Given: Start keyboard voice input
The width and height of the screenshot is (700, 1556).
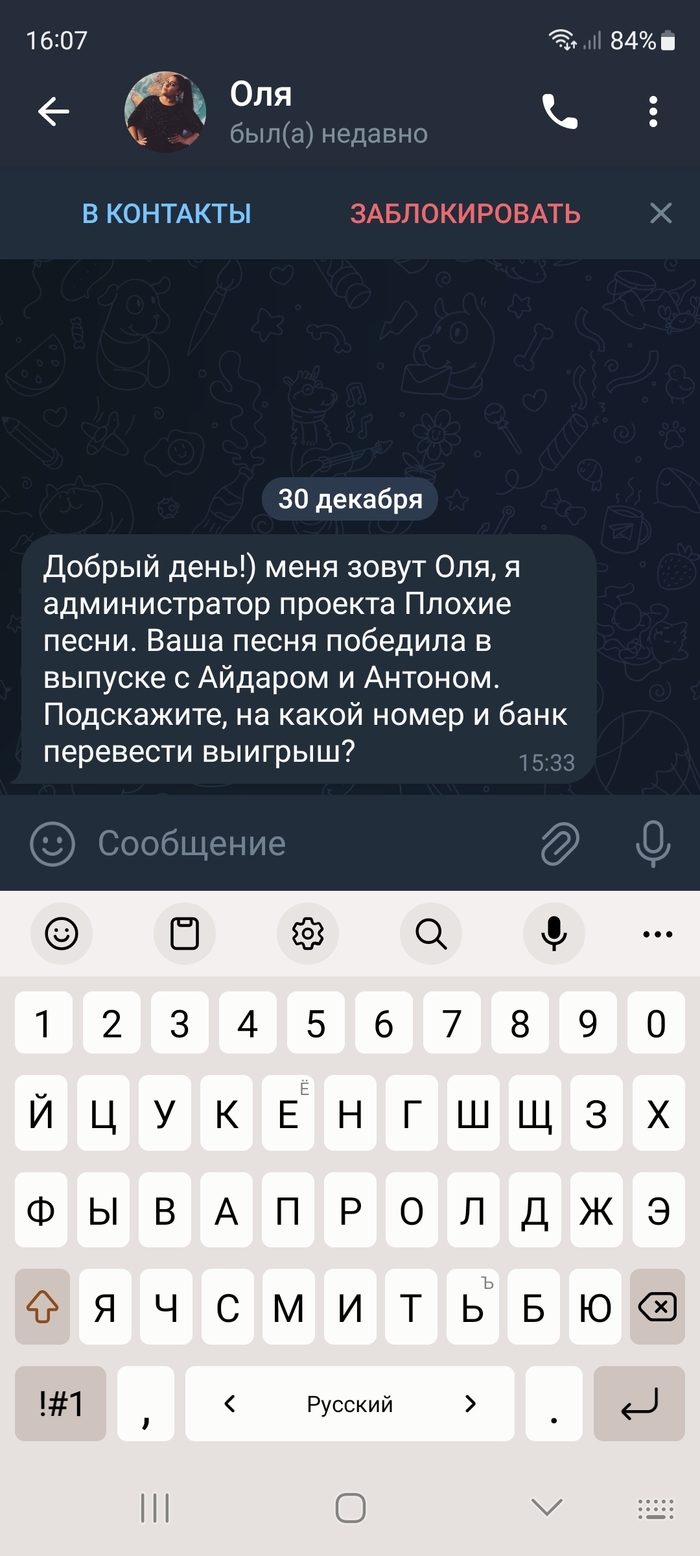Looking at the screenshot, I should click(553, 934).
